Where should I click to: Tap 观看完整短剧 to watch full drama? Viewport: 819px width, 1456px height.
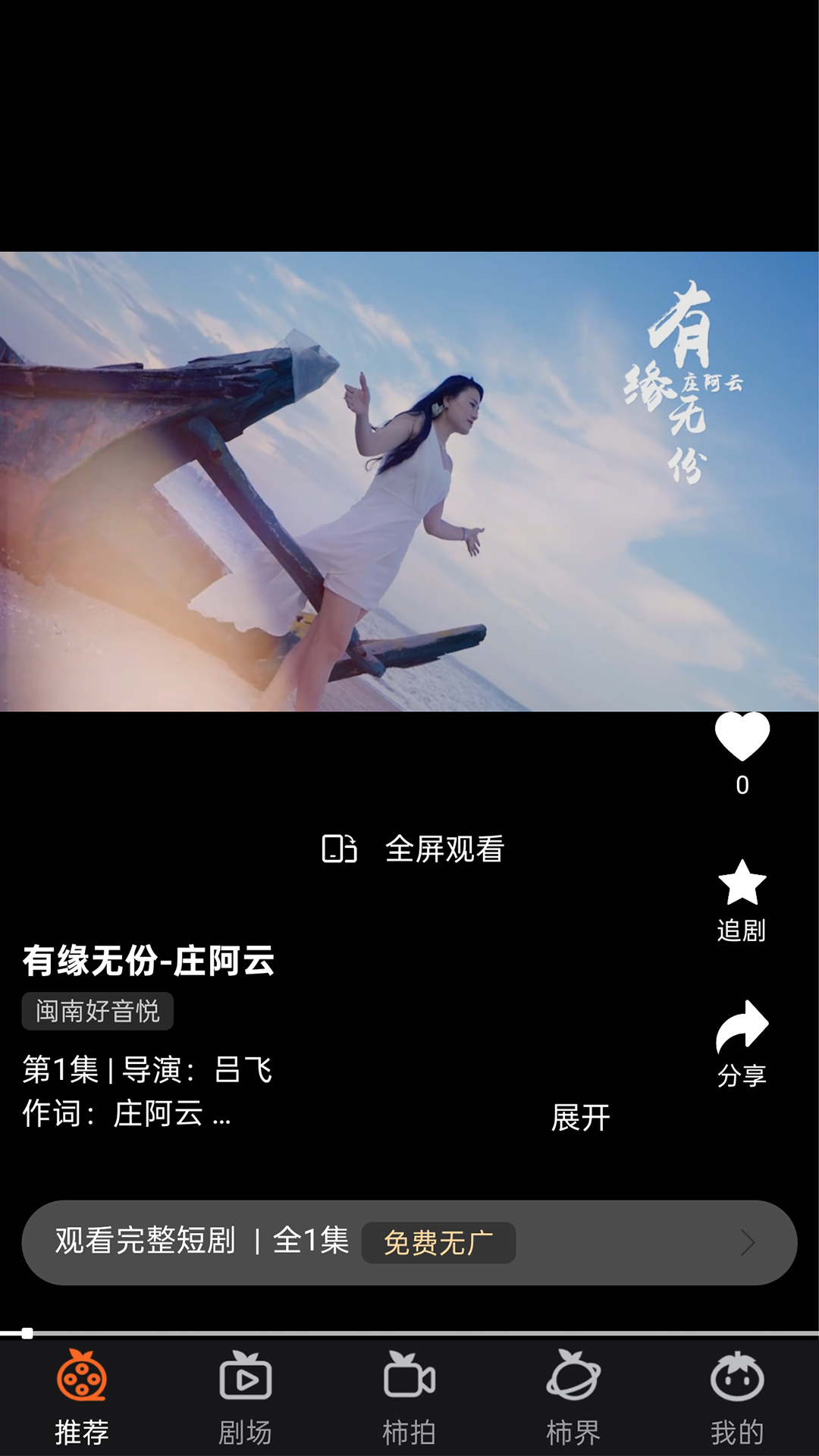click(144, 1241)
